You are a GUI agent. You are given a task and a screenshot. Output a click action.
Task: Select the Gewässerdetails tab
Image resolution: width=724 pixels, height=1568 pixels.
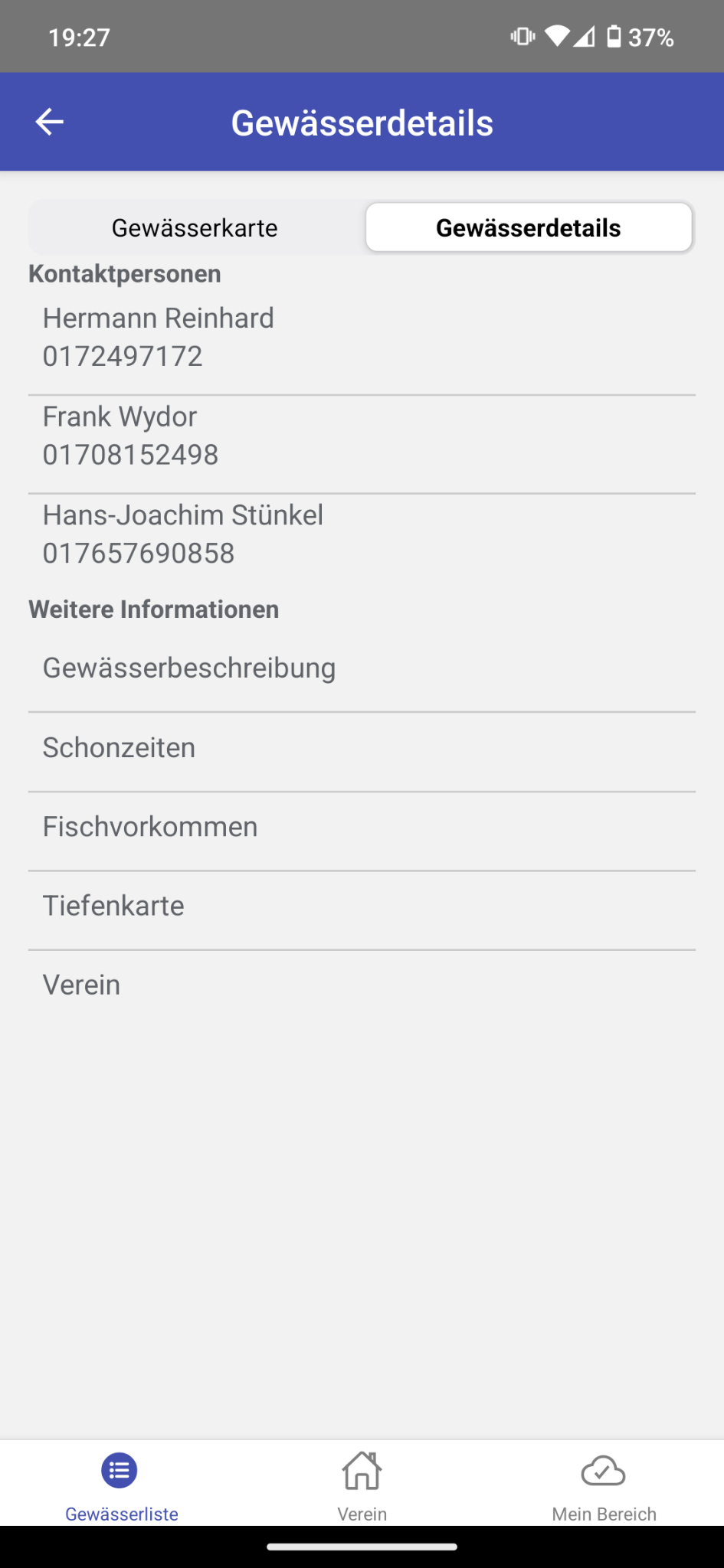(x=529, y=227)
